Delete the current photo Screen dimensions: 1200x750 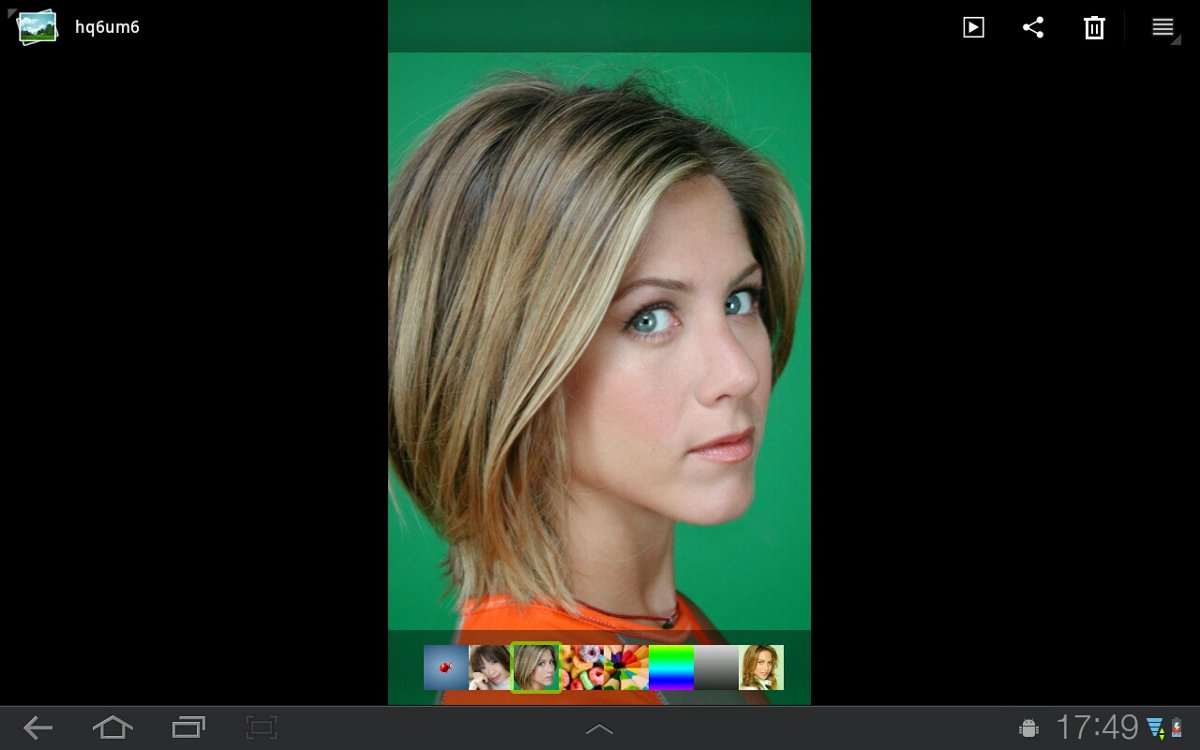(x=1094, y=28)
